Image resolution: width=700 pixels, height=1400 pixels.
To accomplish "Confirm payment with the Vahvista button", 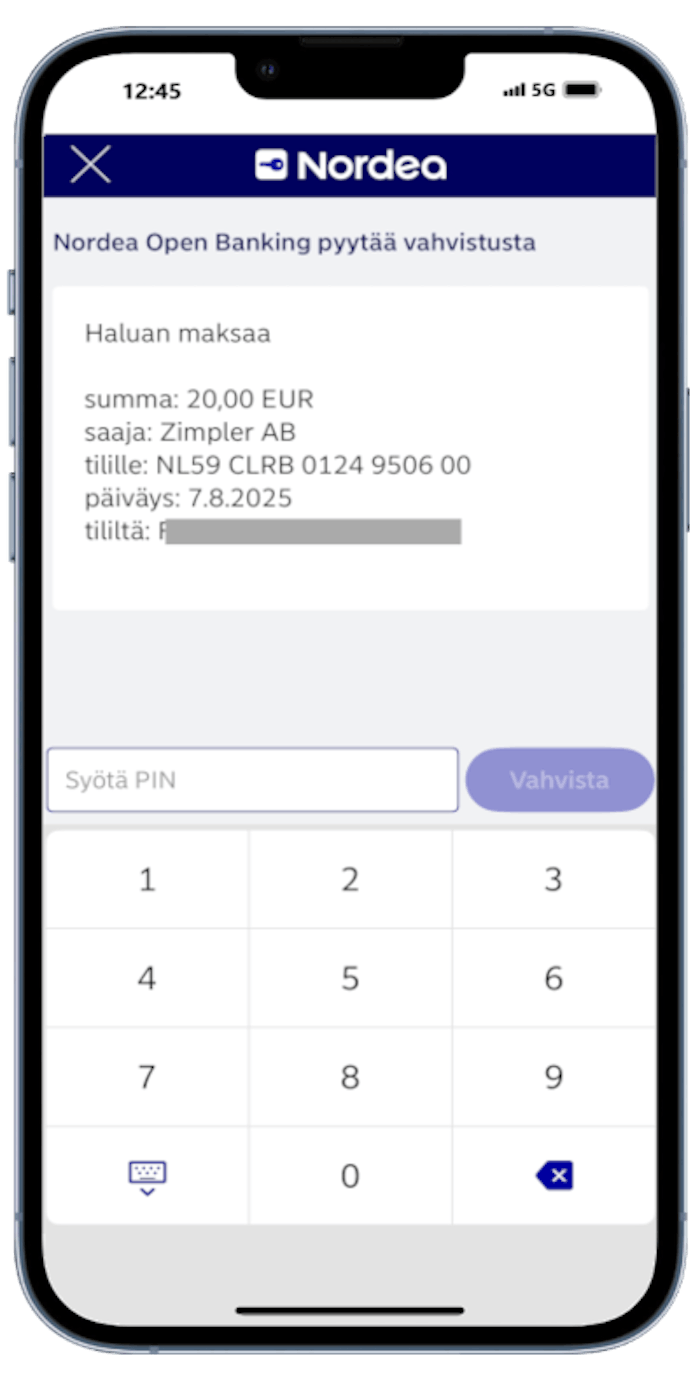I will tap(559, 780).
